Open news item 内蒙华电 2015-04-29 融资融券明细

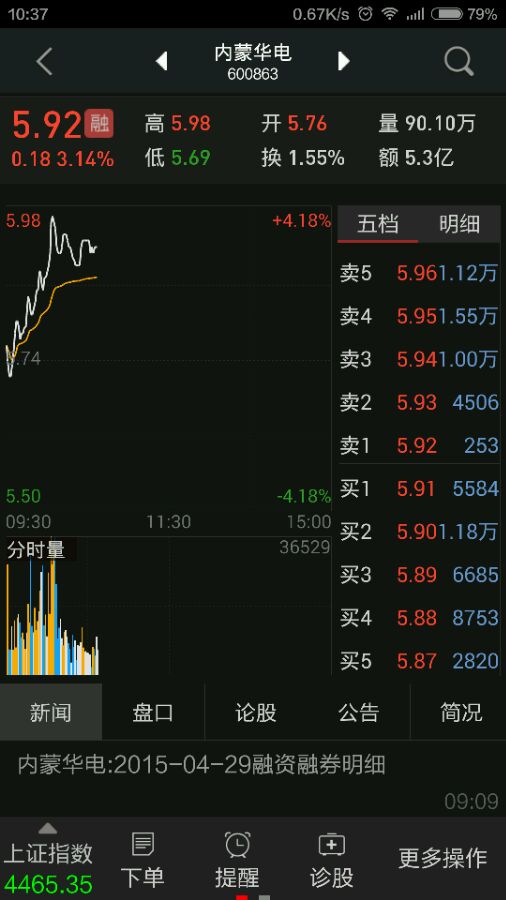coord(253,778)
